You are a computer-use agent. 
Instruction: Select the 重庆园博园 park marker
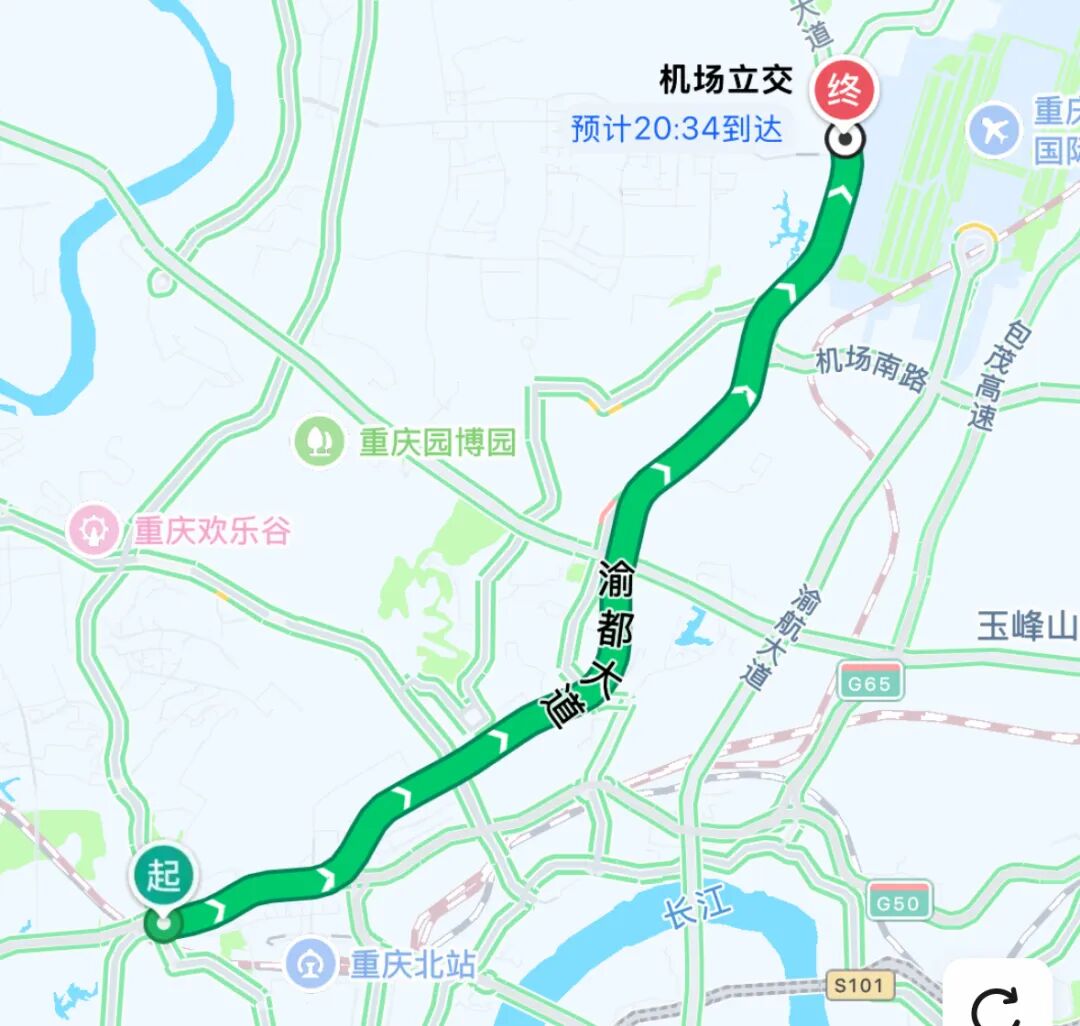click(320, 441)
